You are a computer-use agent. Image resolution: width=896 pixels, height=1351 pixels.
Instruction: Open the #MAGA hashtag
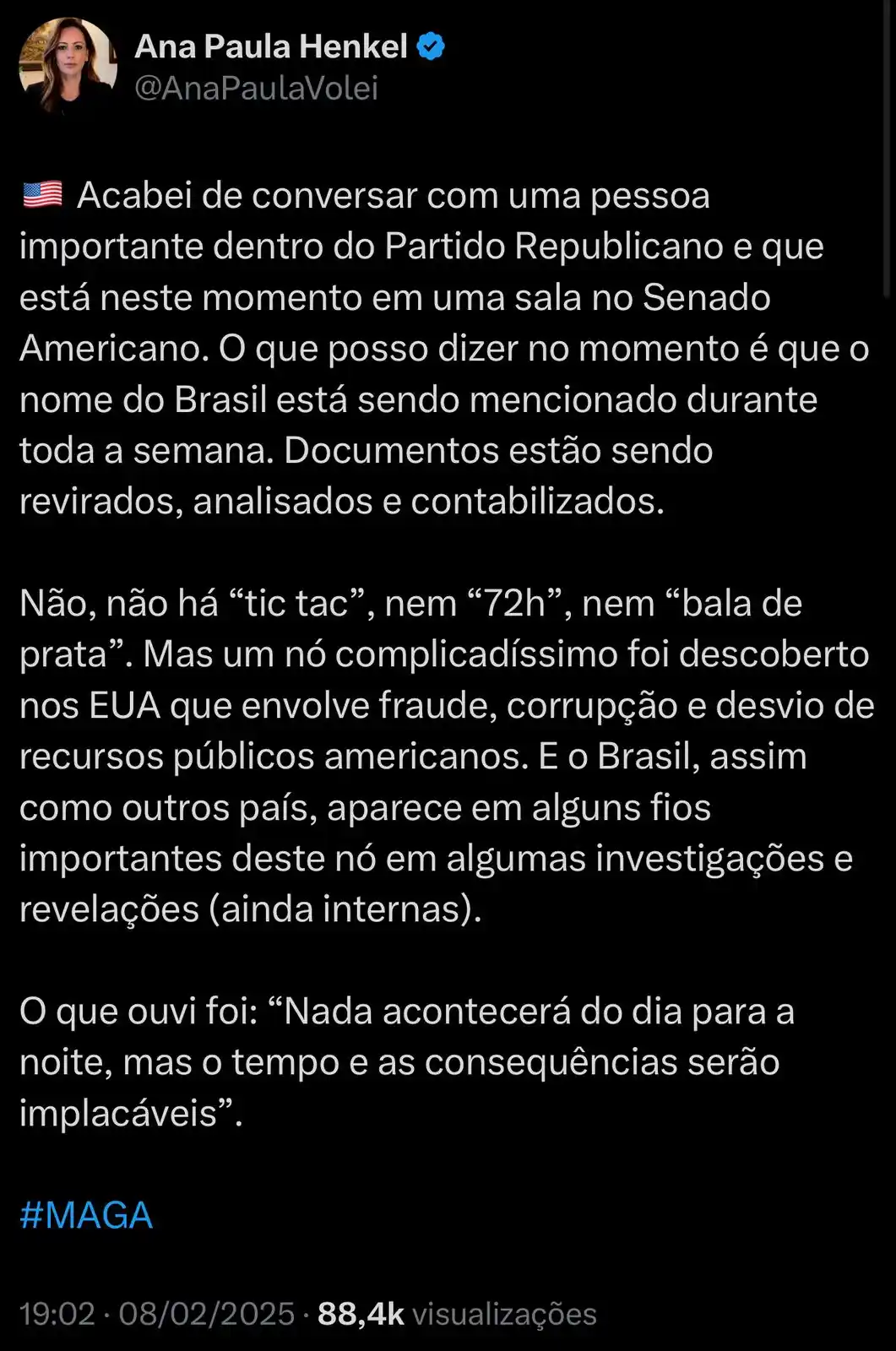(x=86, y=1215)
